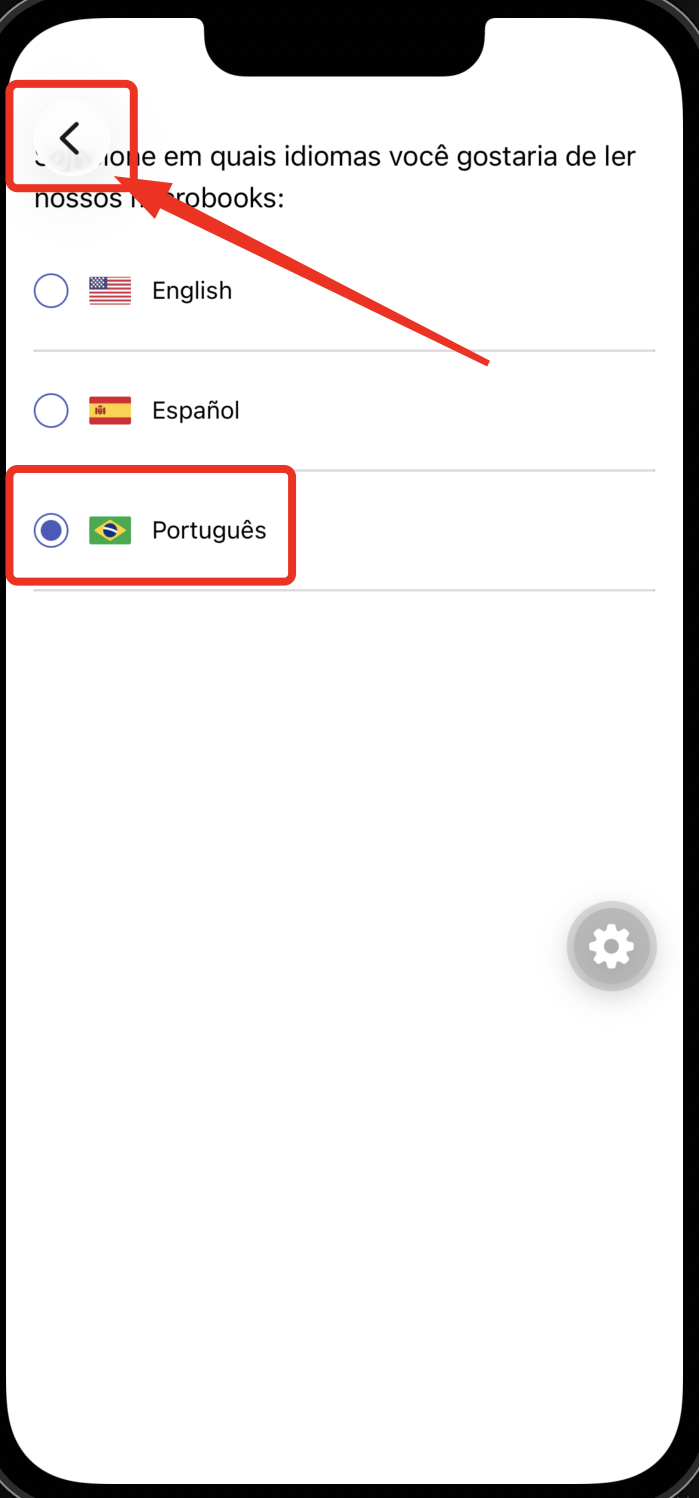Go back using the arrow button

[x=70, y=138]
